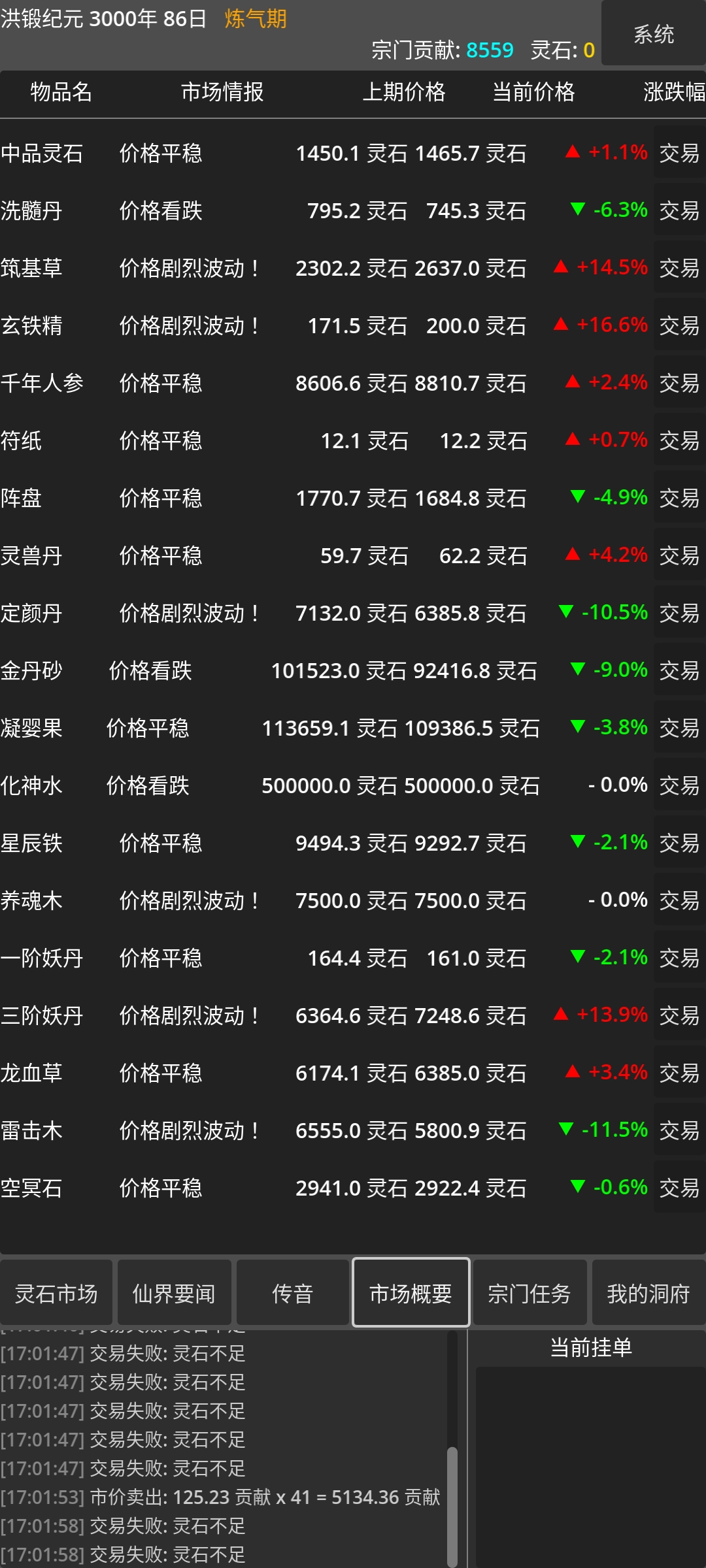This screenshot has height=1568, width=706.
Task: Open trade for 玄铁精
Action: point(679,325)
